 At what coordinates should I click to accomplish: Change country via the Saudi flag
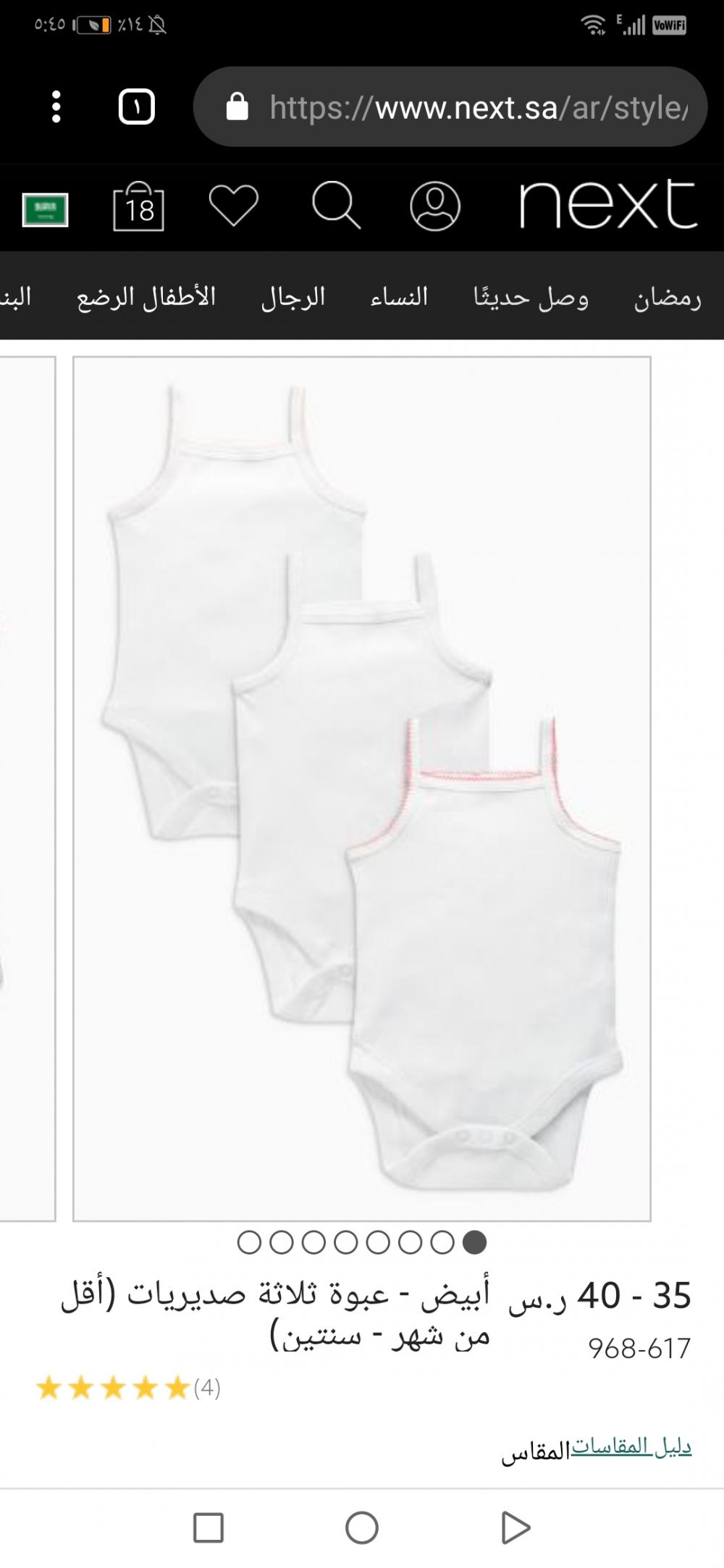(45, 209)
